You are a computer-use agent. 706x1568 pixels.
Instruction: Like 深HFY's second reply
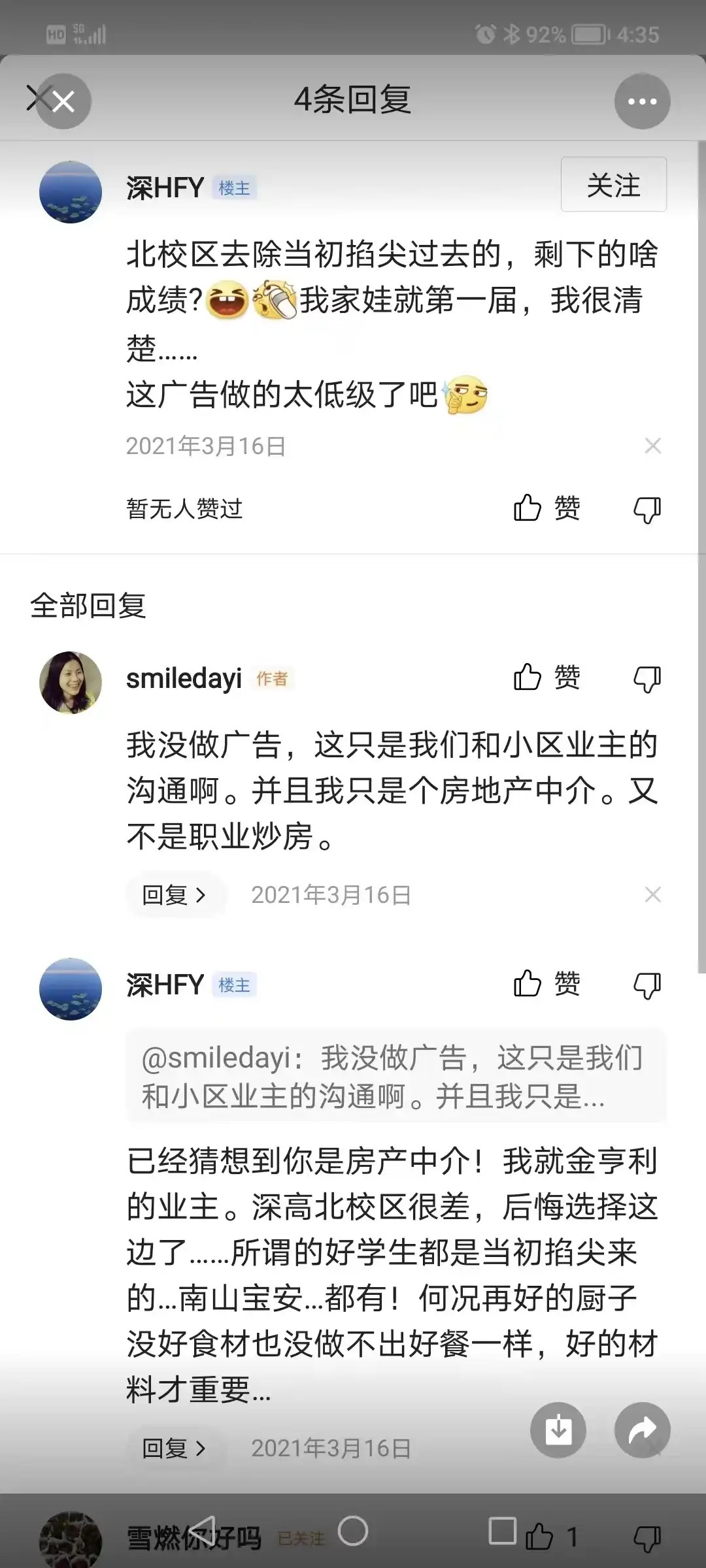point(546,984)
